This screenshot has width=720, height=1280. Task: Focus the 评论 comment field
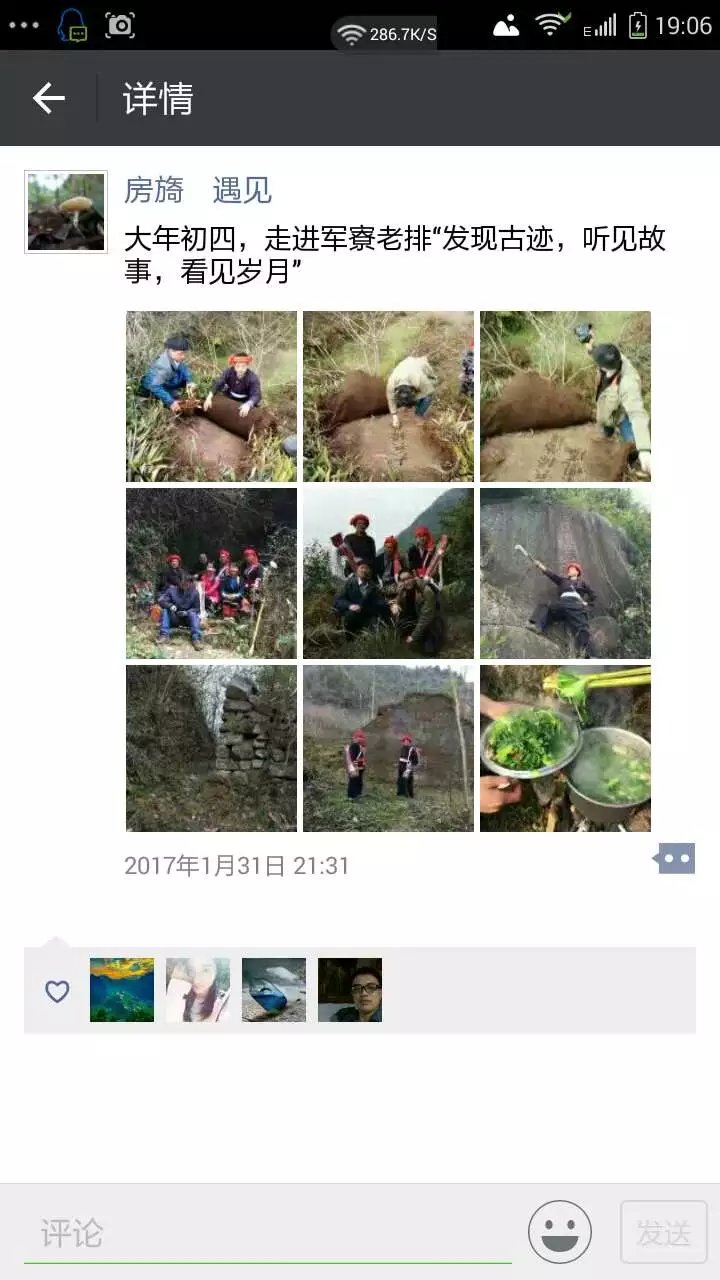click(x=268, y=1233)
